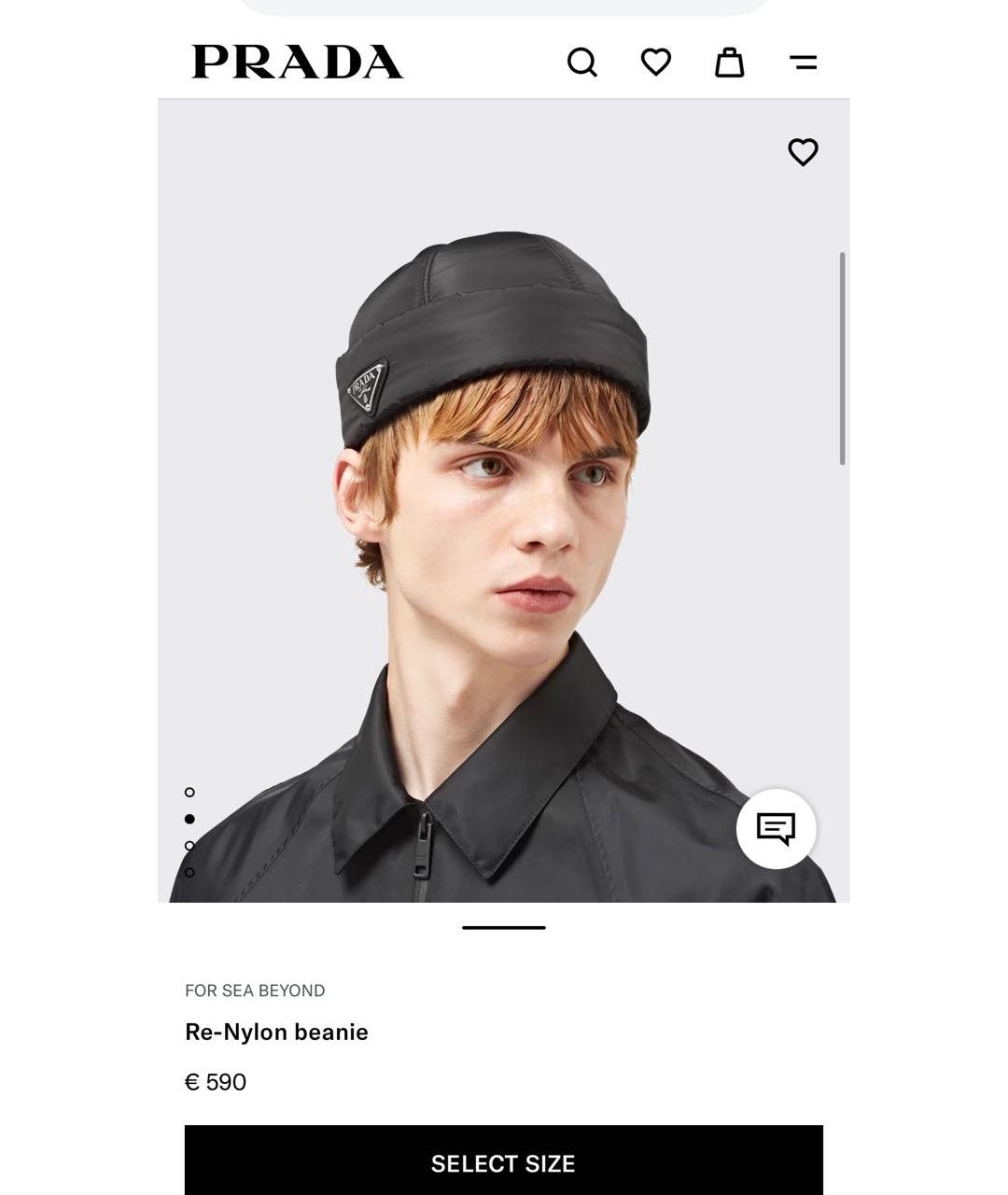Tap the Prada logo to go home
1008x1195 pixels.
[297, 63]
